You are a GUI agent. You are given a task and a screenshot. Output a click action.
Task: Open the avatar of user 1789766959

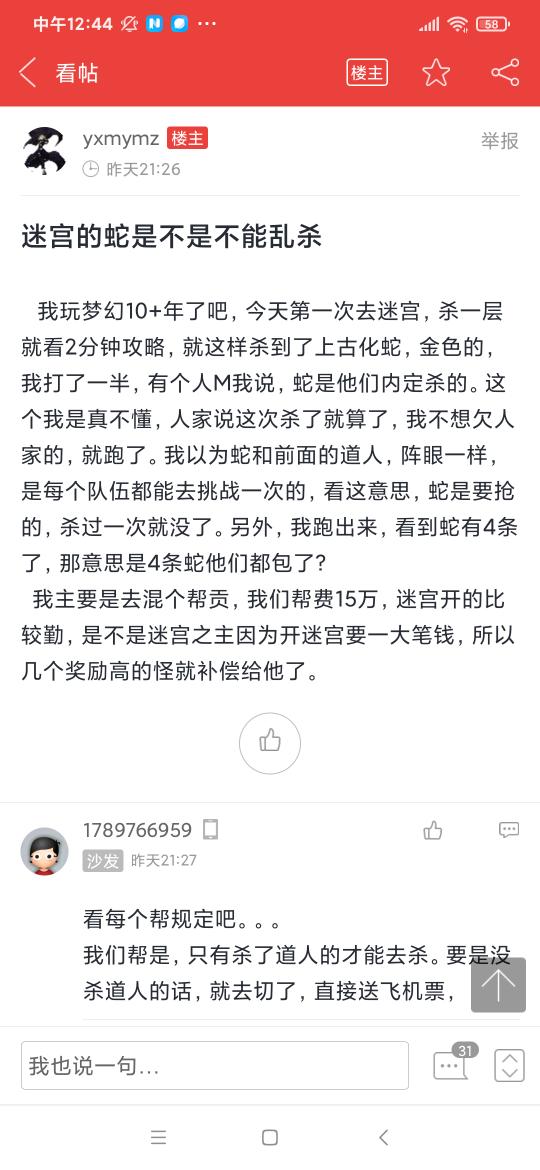click(x=45, y=851)
